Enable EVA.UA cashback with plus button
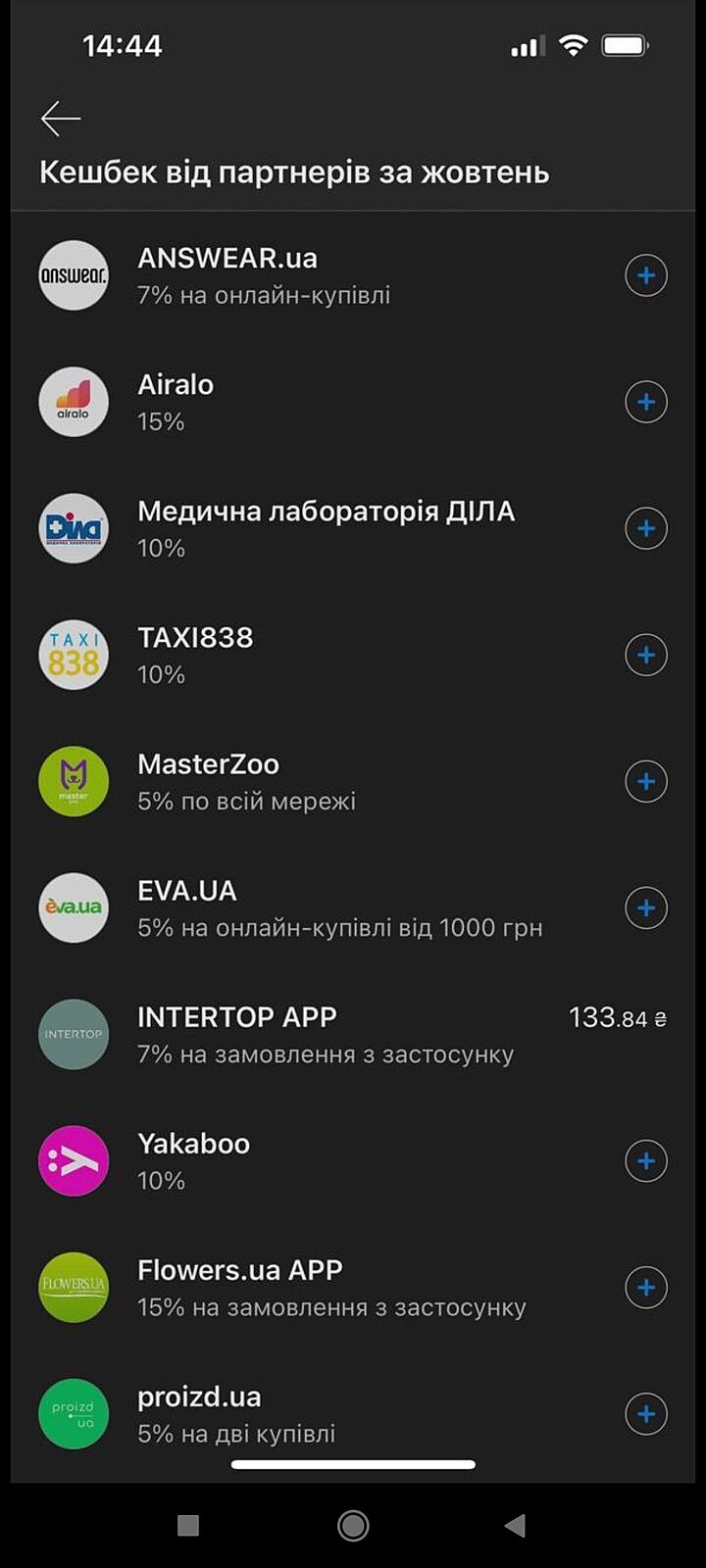The height and width of the screenshot is (1568, 706). (x=646, y=907)
